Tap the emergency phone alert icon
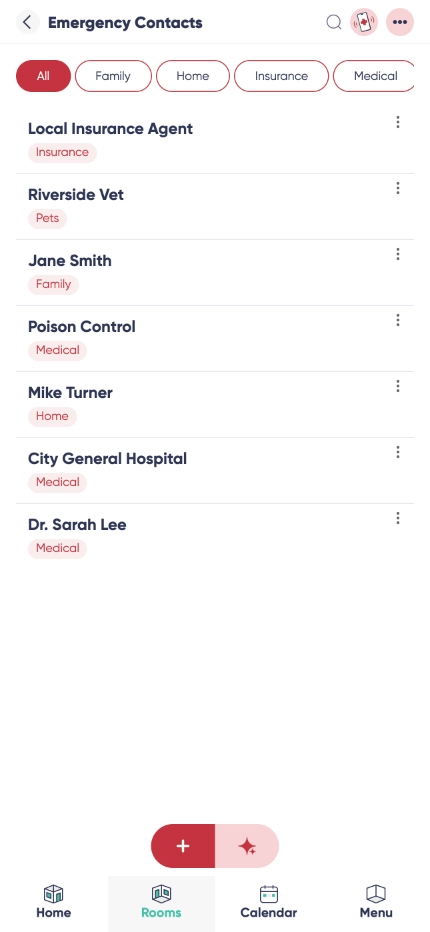430x932 pixels. 364,23
